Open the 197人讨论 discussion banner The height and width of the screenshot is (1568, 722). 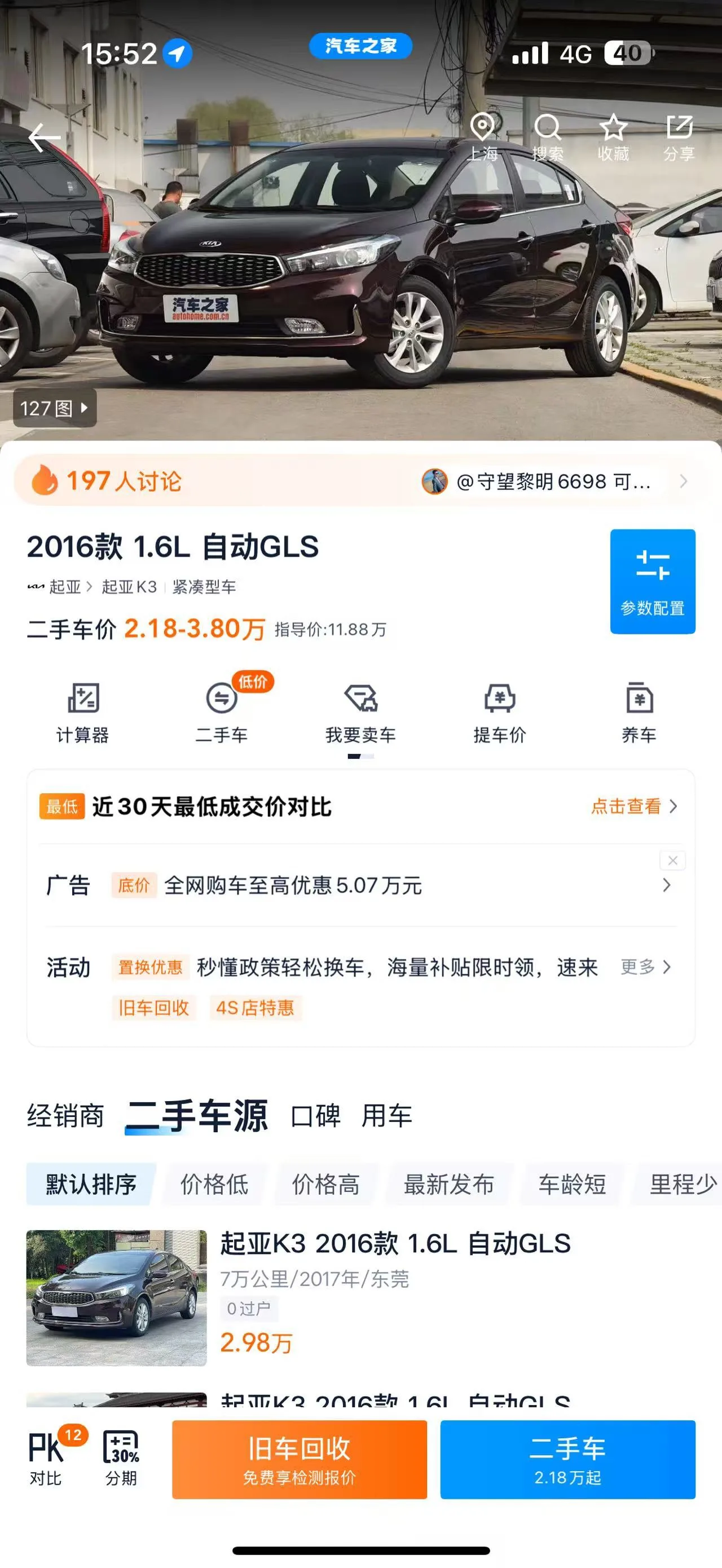pos(360,481)
